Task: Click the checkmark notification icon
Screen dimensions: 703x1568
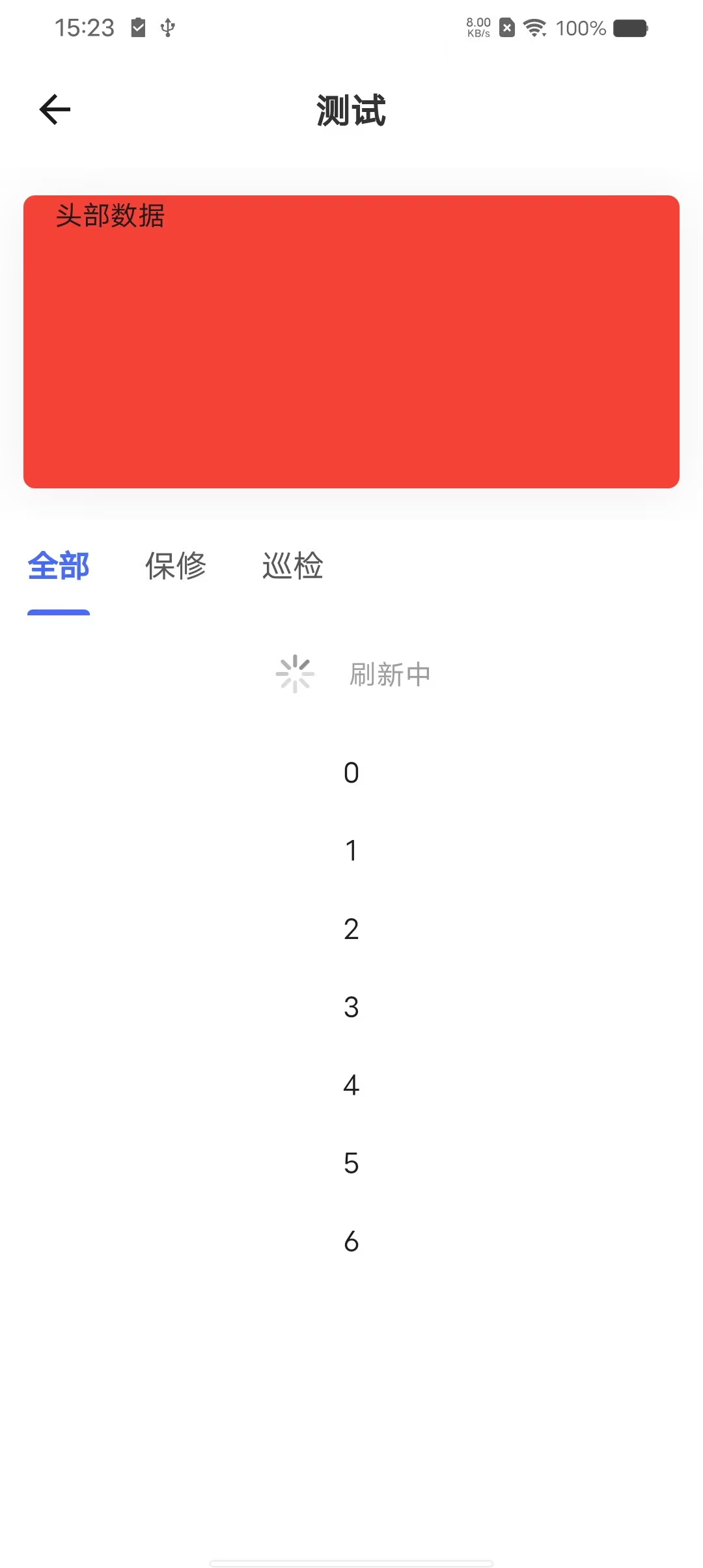Action: click(138, 27)
